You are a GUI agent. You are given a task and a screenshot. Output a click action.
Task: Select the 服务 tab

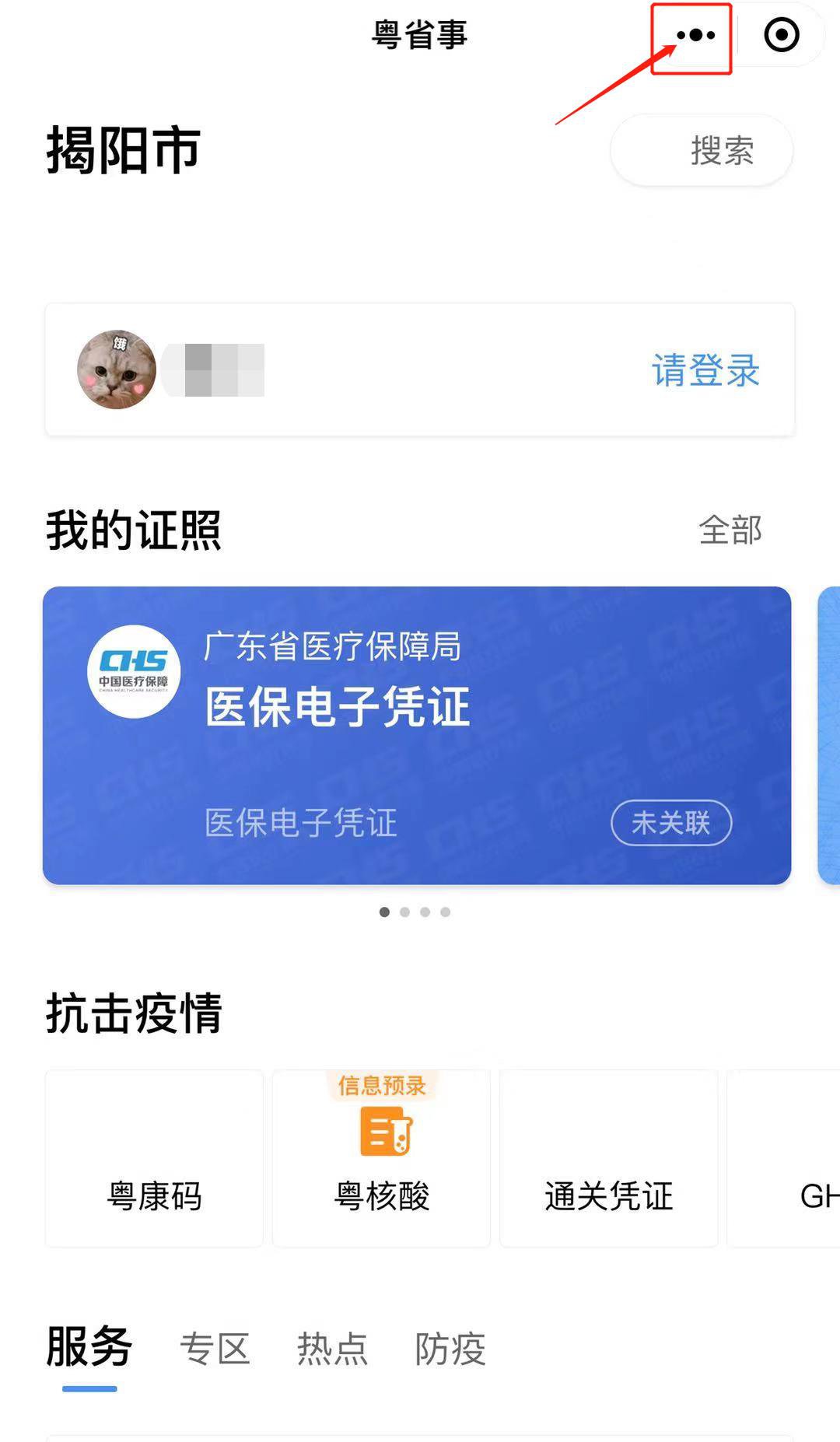click(89, 1347)
